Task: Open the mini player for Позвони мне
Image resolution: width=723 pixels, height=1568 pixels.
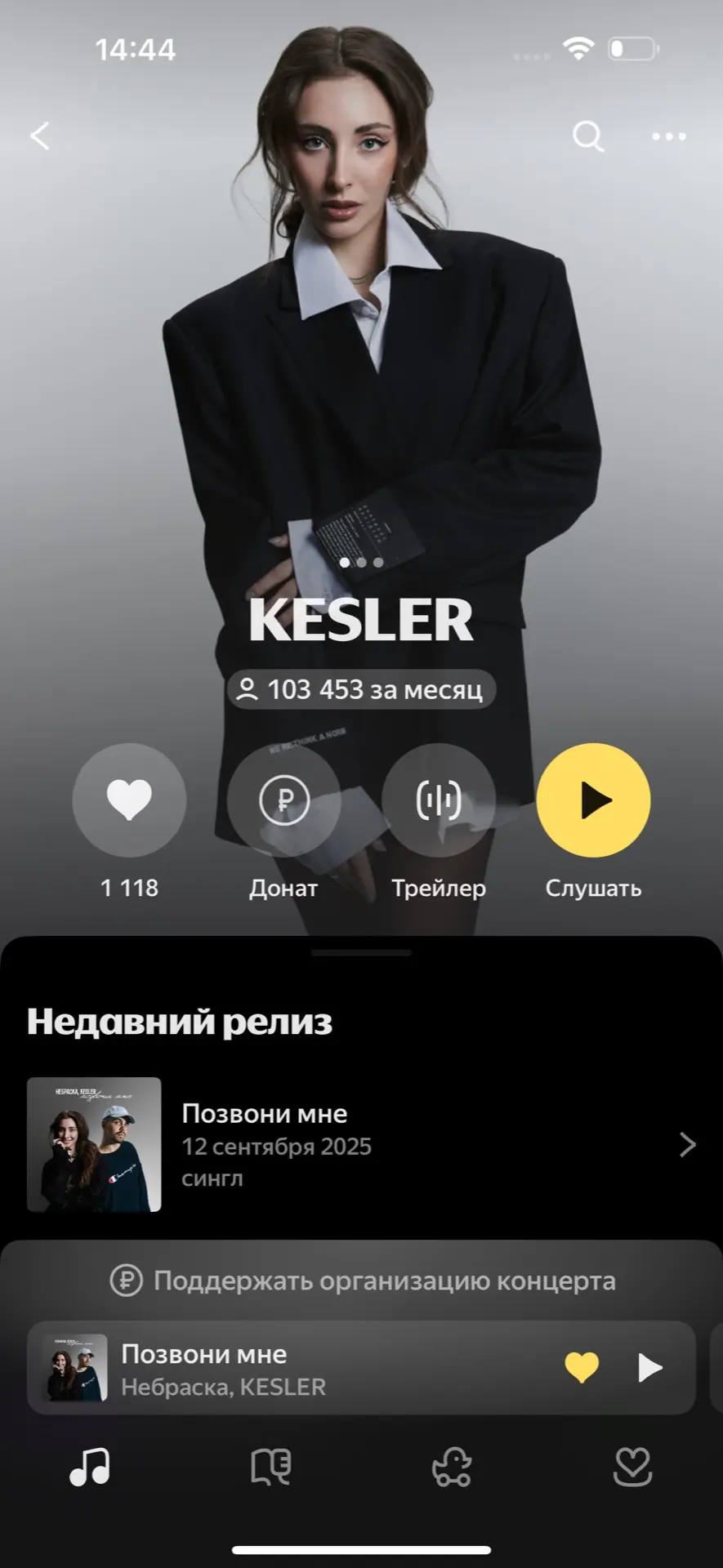Action: click(x=286, y=1369)
